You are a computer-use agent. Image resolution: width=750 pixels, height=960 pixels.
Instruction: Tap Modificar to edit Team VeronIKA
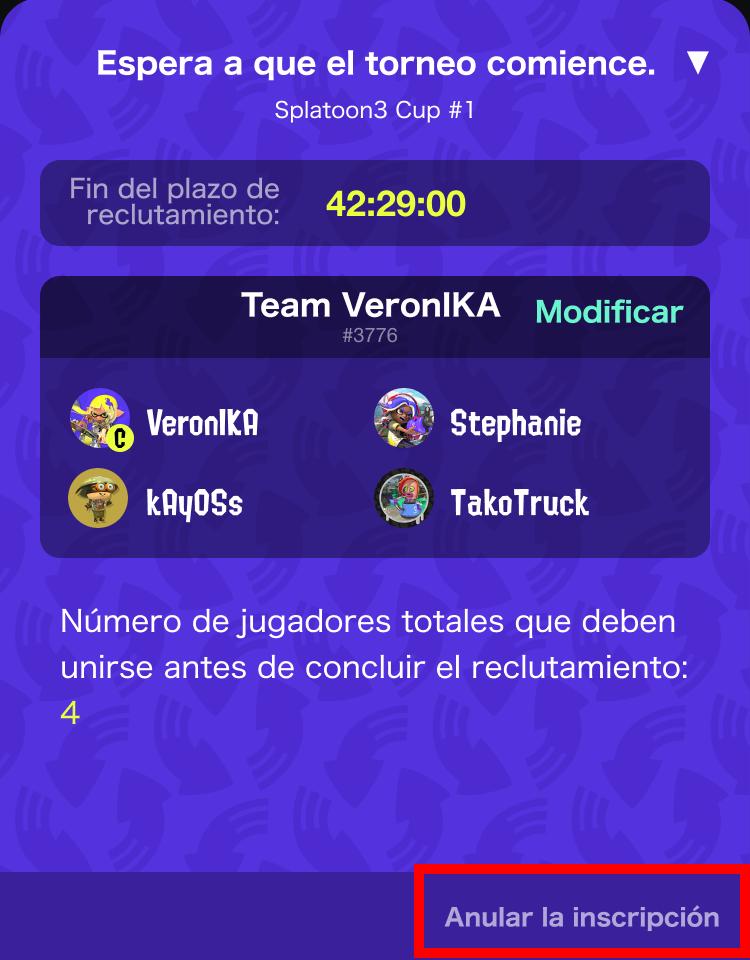[x=609, y=311]
